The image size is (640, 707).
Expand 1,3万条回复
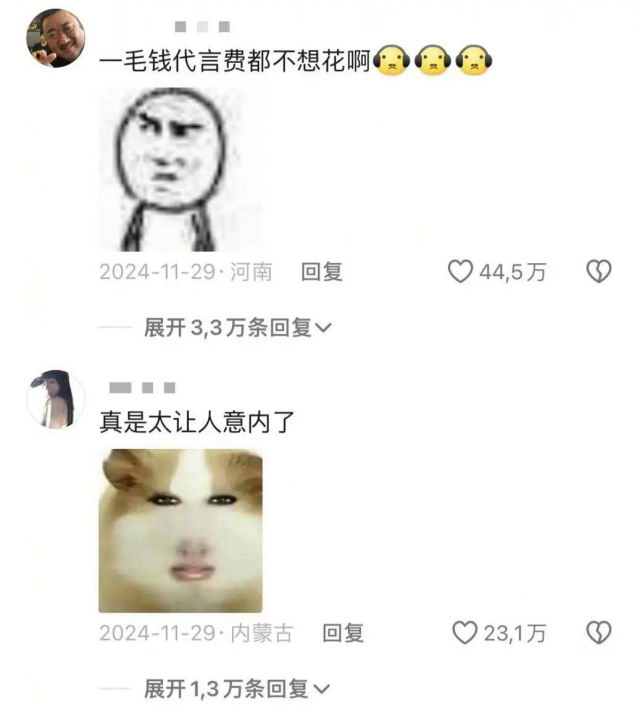coord(238,688)
